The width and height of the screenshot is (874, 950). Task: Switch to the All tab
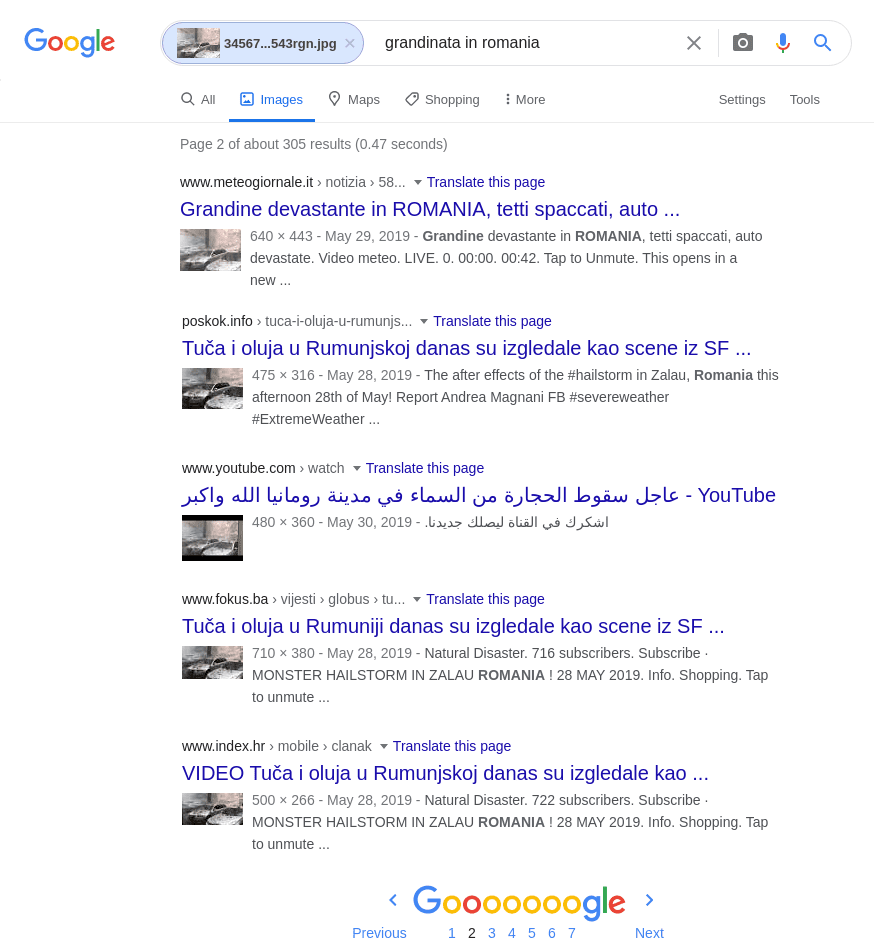(198, 99)
